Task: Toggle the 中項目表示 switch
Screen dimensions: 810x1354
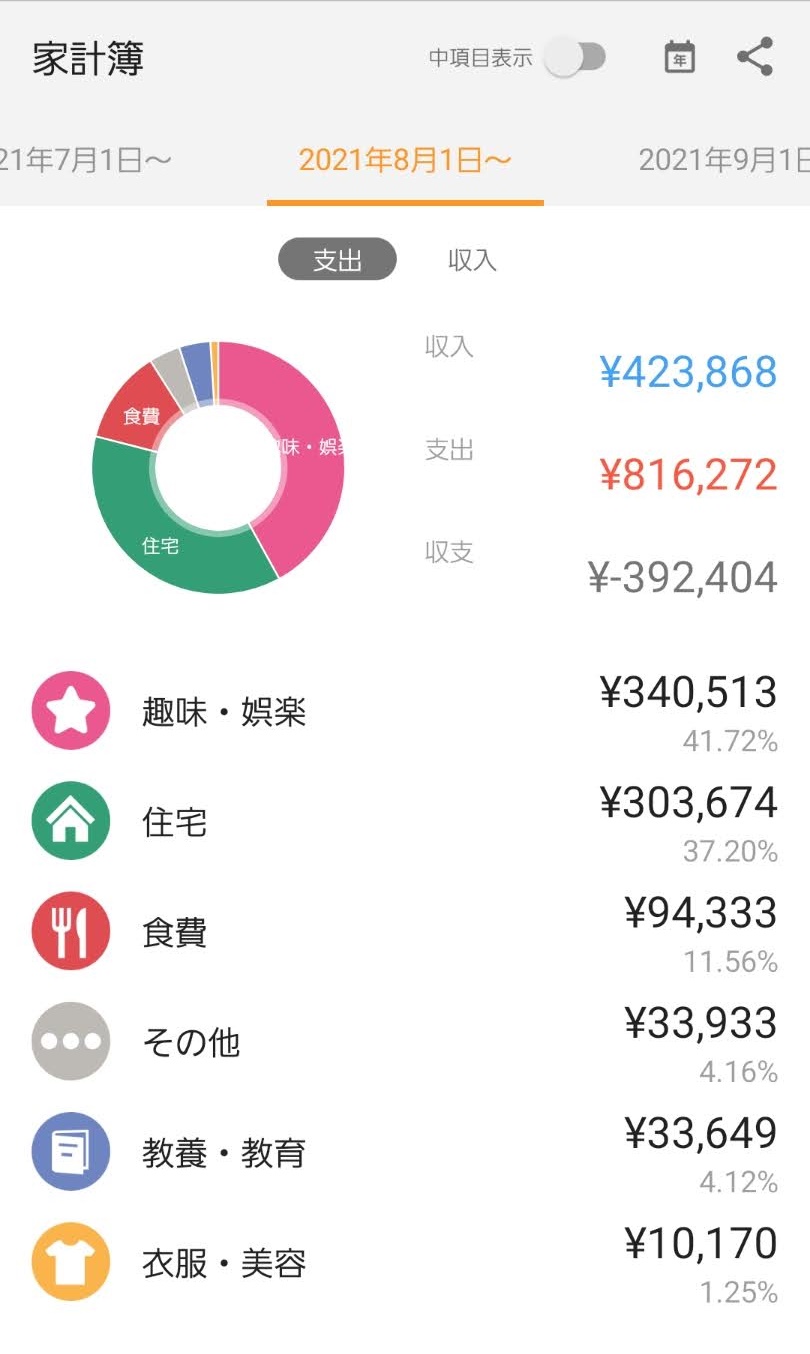Action: [575, 57]
